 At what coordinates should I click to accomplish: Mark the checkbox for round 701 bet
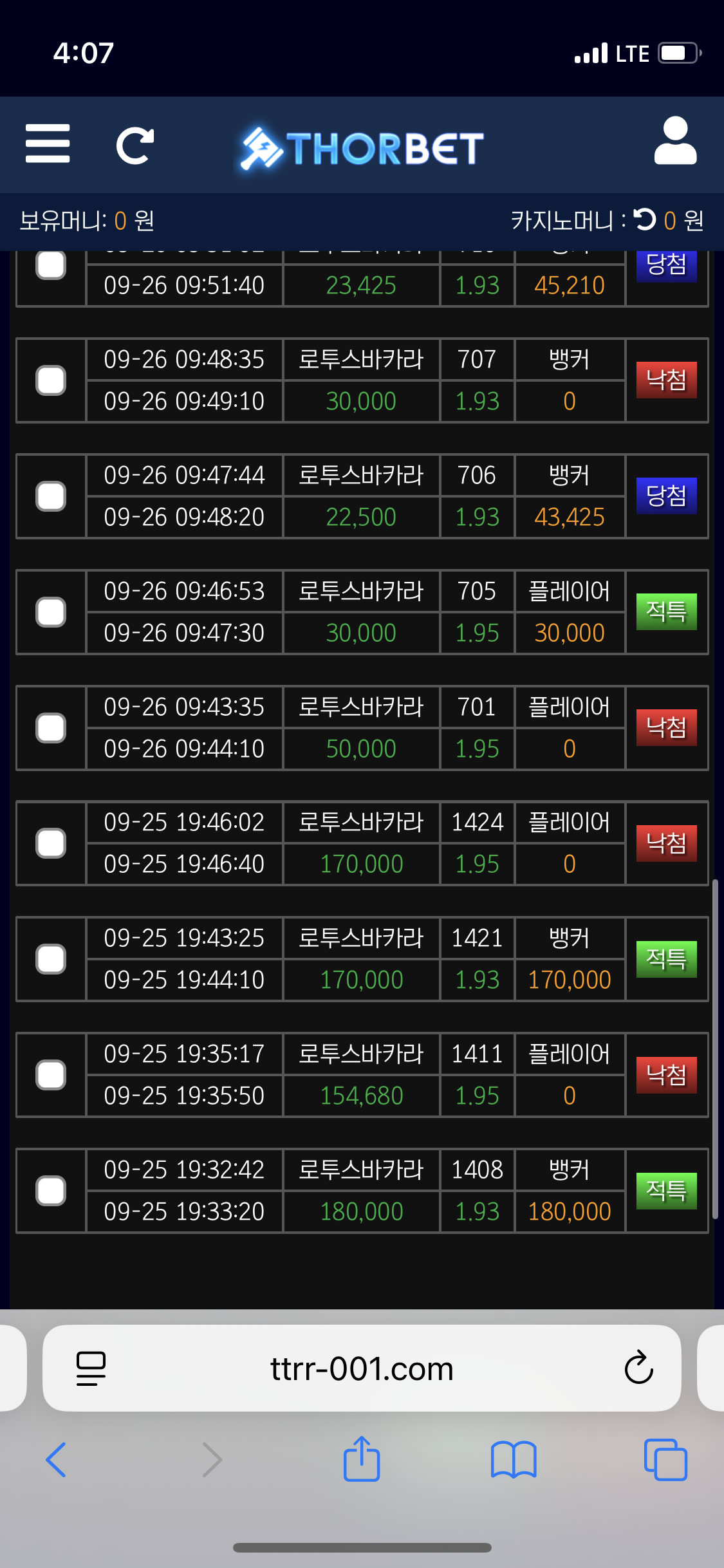click(x=51, y=728)
